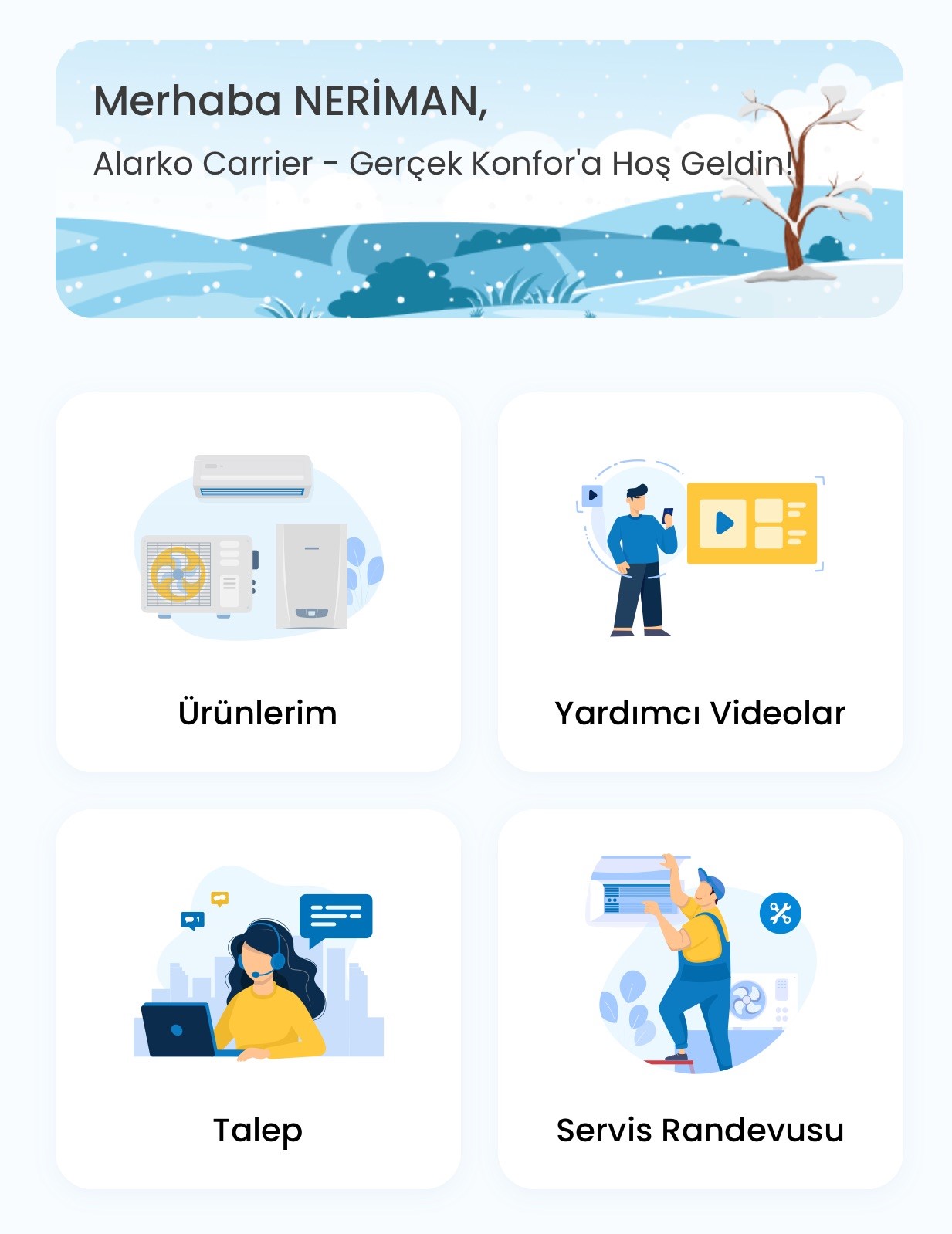The image size is (952, 1234).
Task: Open Yardımcı Videolar
Action: coord(700,581)
